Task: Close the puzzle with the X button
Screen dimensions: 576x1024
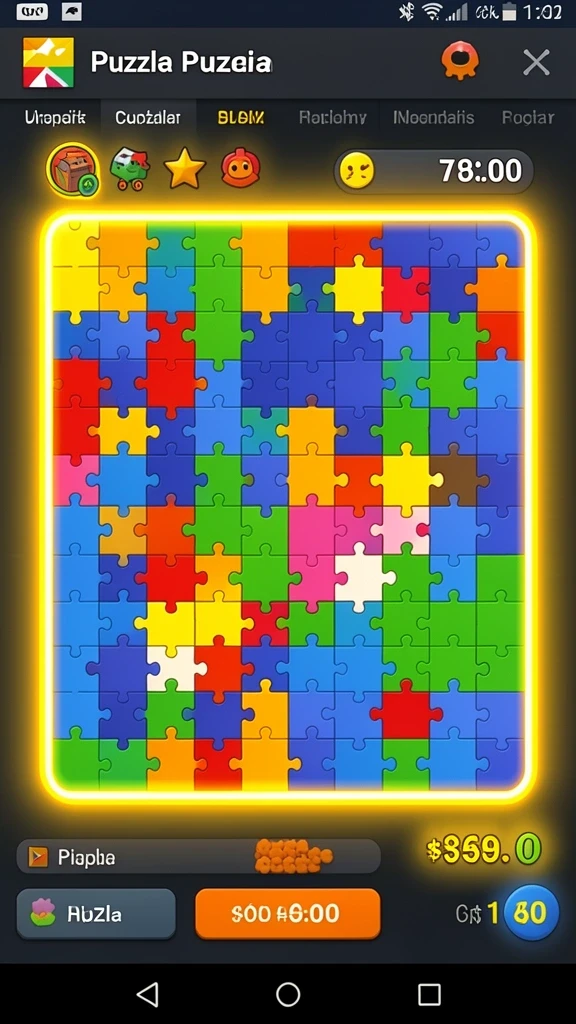Action: coord(536,63)
